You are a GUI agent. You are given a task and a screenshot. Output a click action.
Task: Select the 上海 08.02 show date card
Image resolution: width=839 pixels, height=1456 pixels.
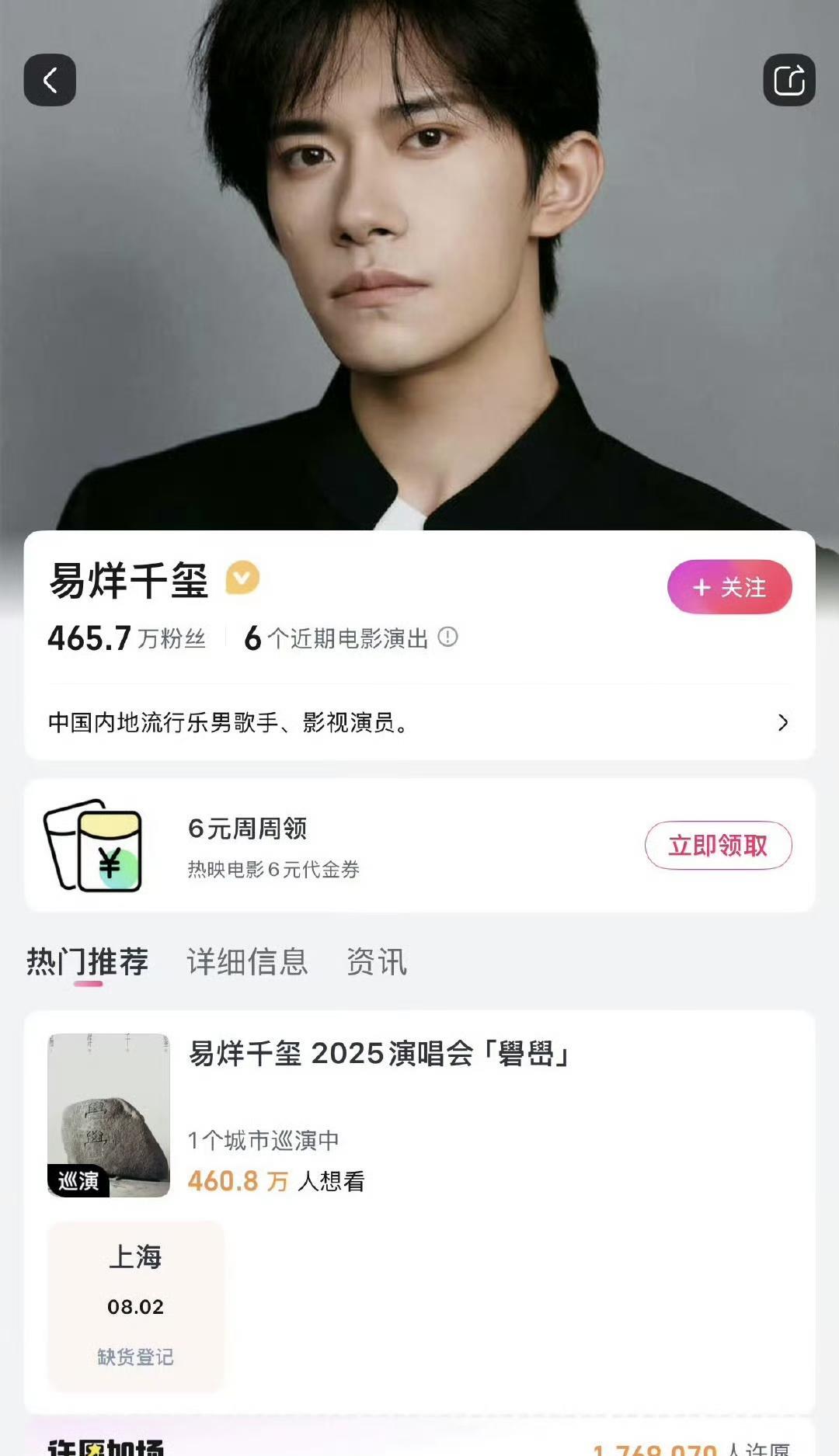[136, 1306]
